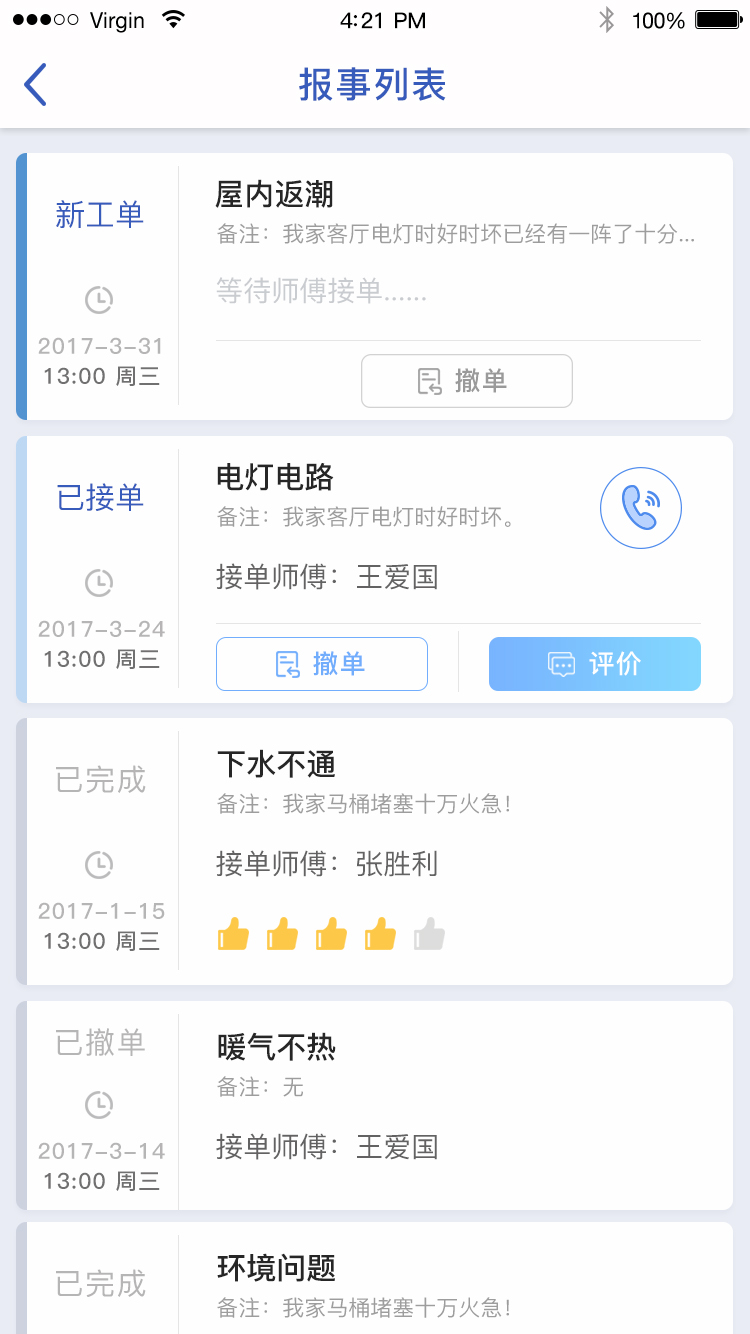750x1334 pixels.
Task: Click the clock icon on the 下水不通 card
Action: [99, 864]
